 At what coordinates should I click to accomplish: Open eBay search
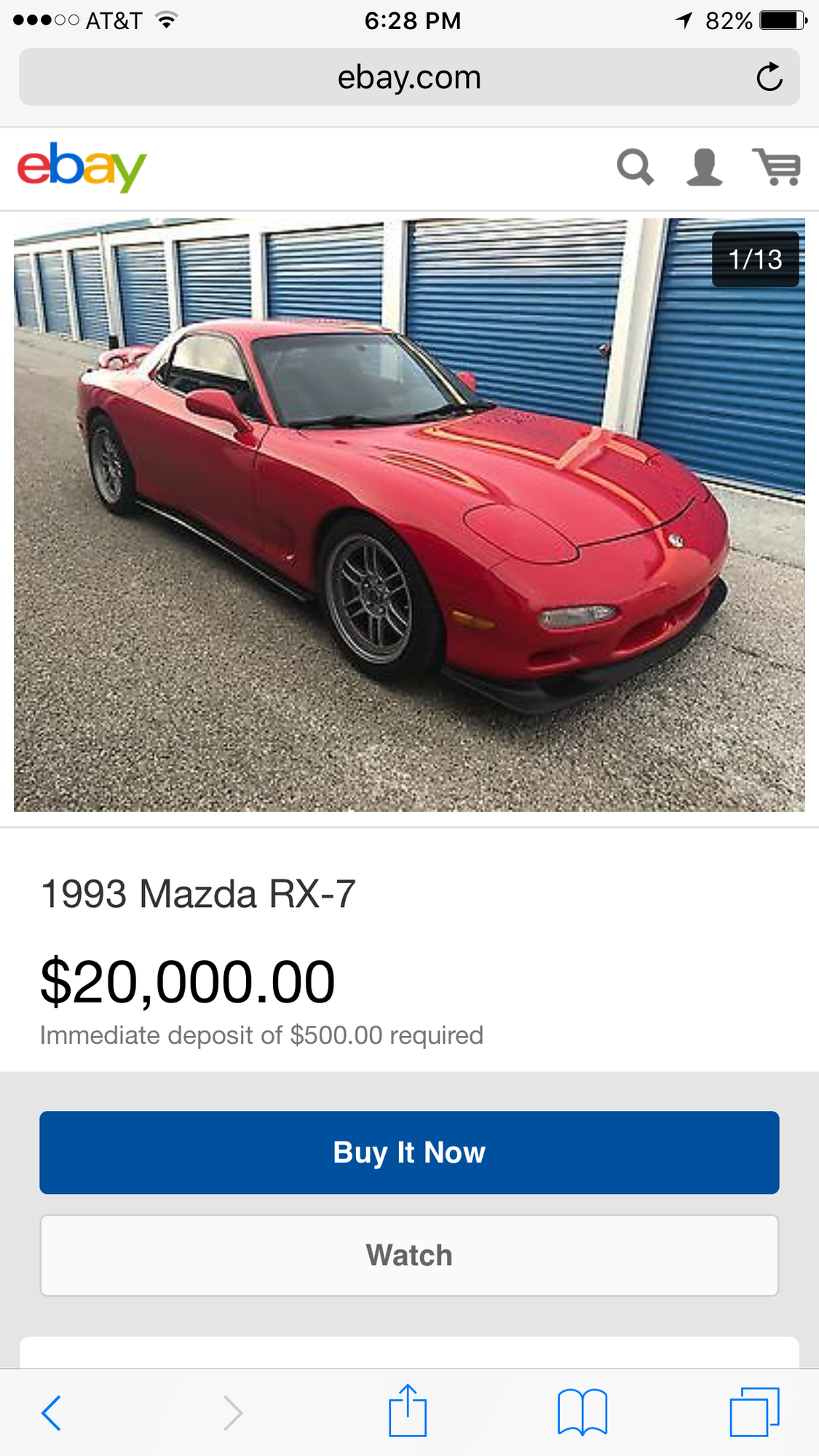coord(635,167)
